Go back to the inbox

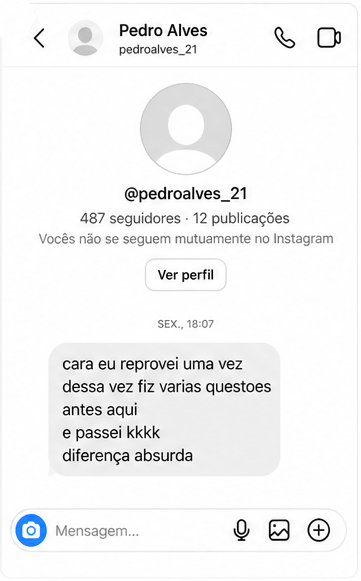click(39, 38)
